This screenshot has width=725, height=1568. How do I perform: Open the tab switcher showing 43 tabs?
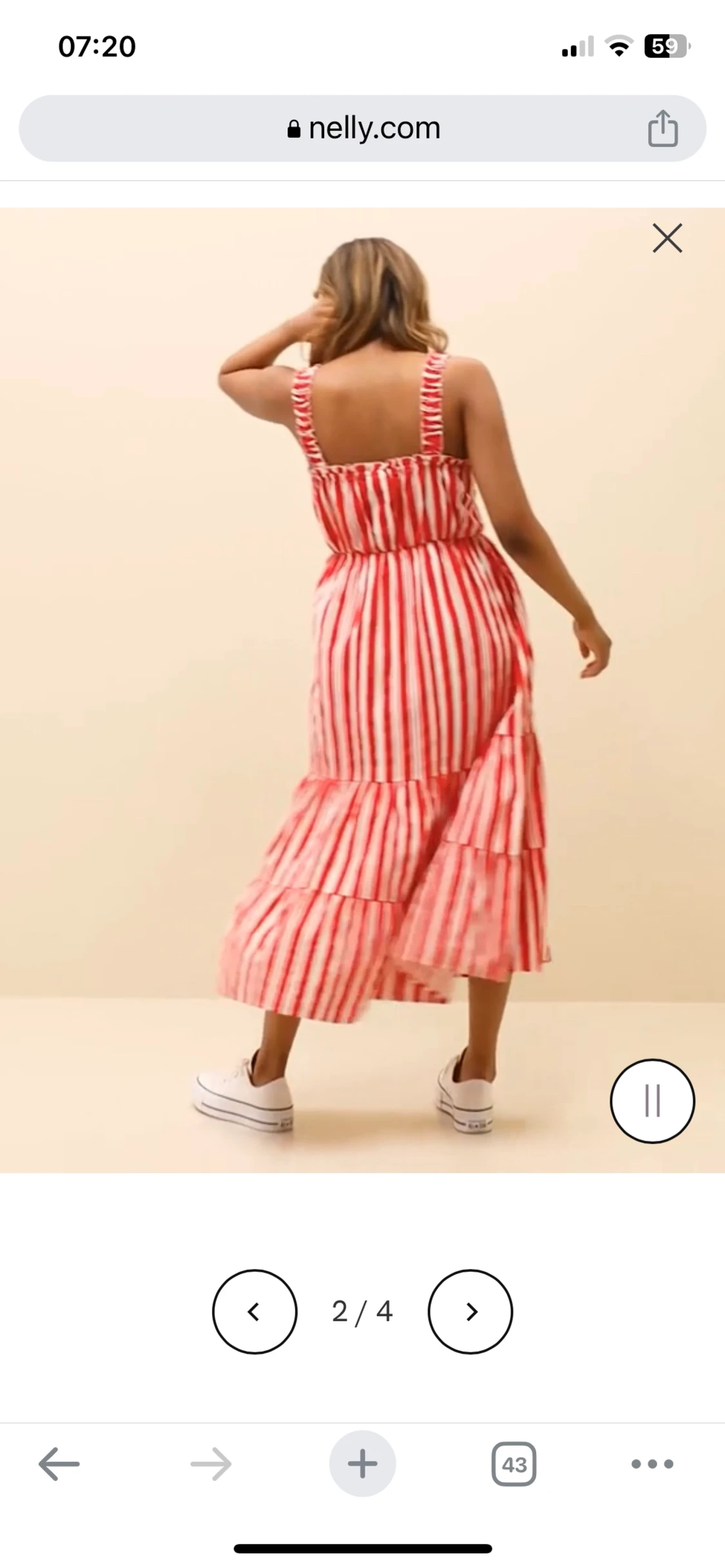[514, 1464]
